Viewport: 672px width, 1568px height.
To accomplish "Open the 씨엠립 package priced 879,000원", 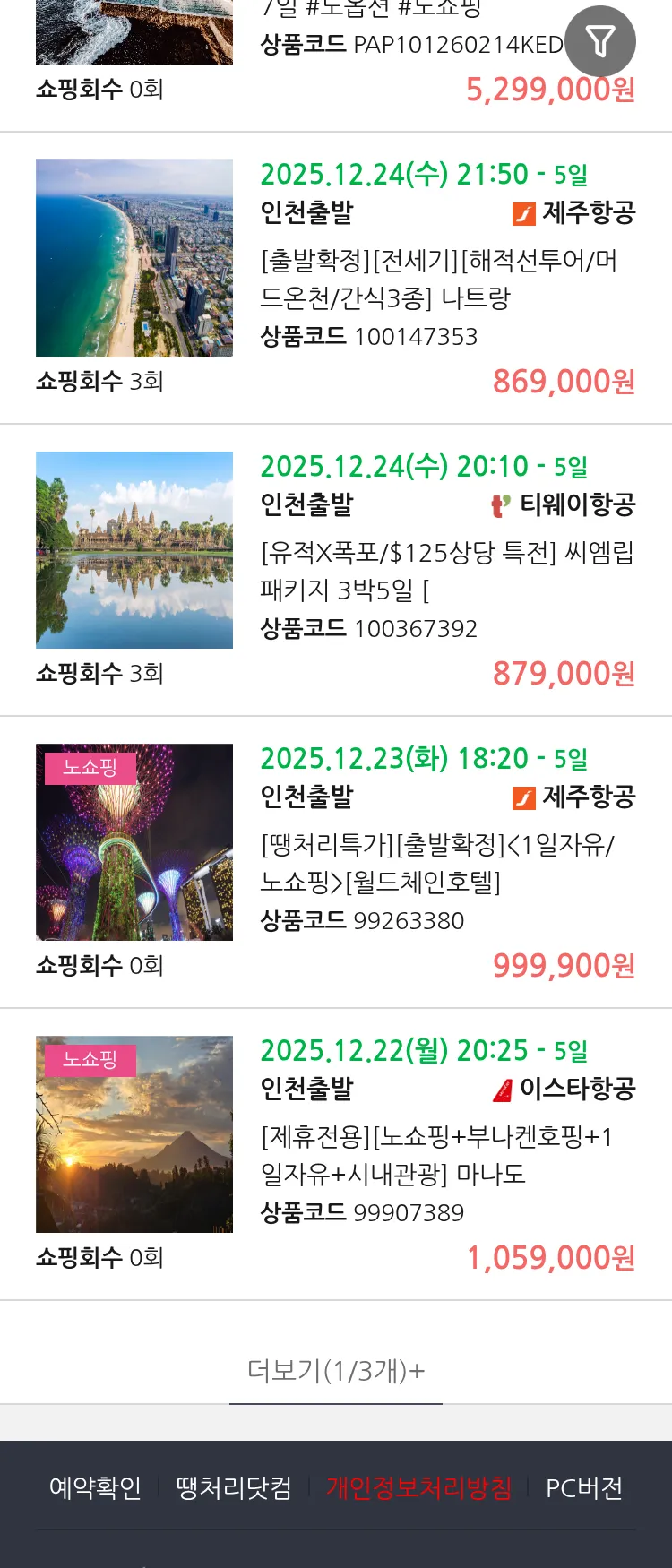I will 445,571.
